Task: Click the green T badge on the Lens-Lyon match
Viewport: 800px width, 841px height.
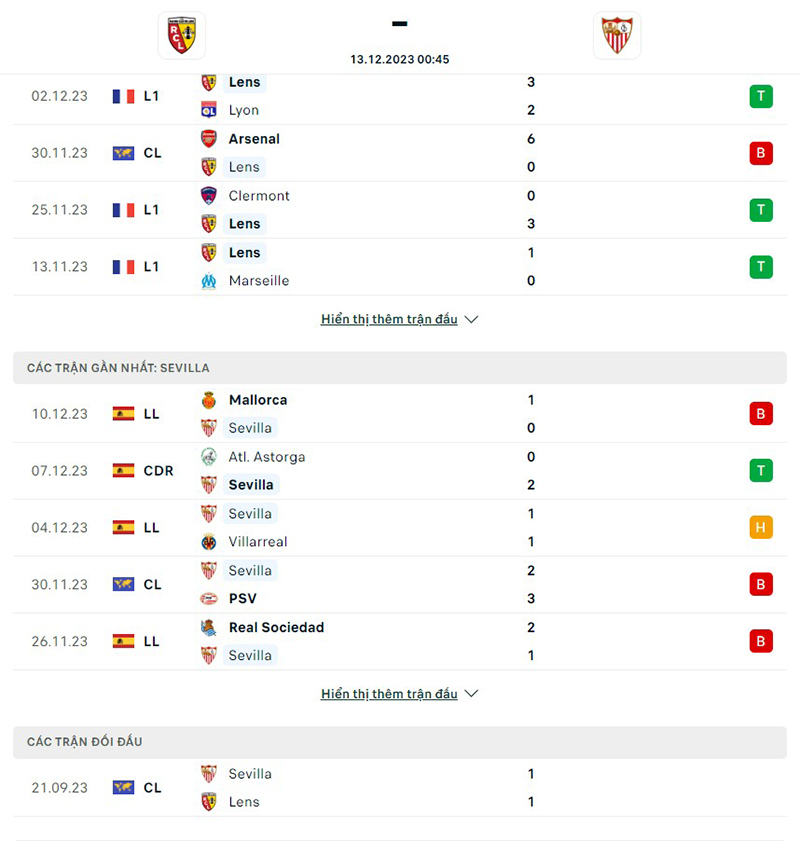Action: click(760, 96)
